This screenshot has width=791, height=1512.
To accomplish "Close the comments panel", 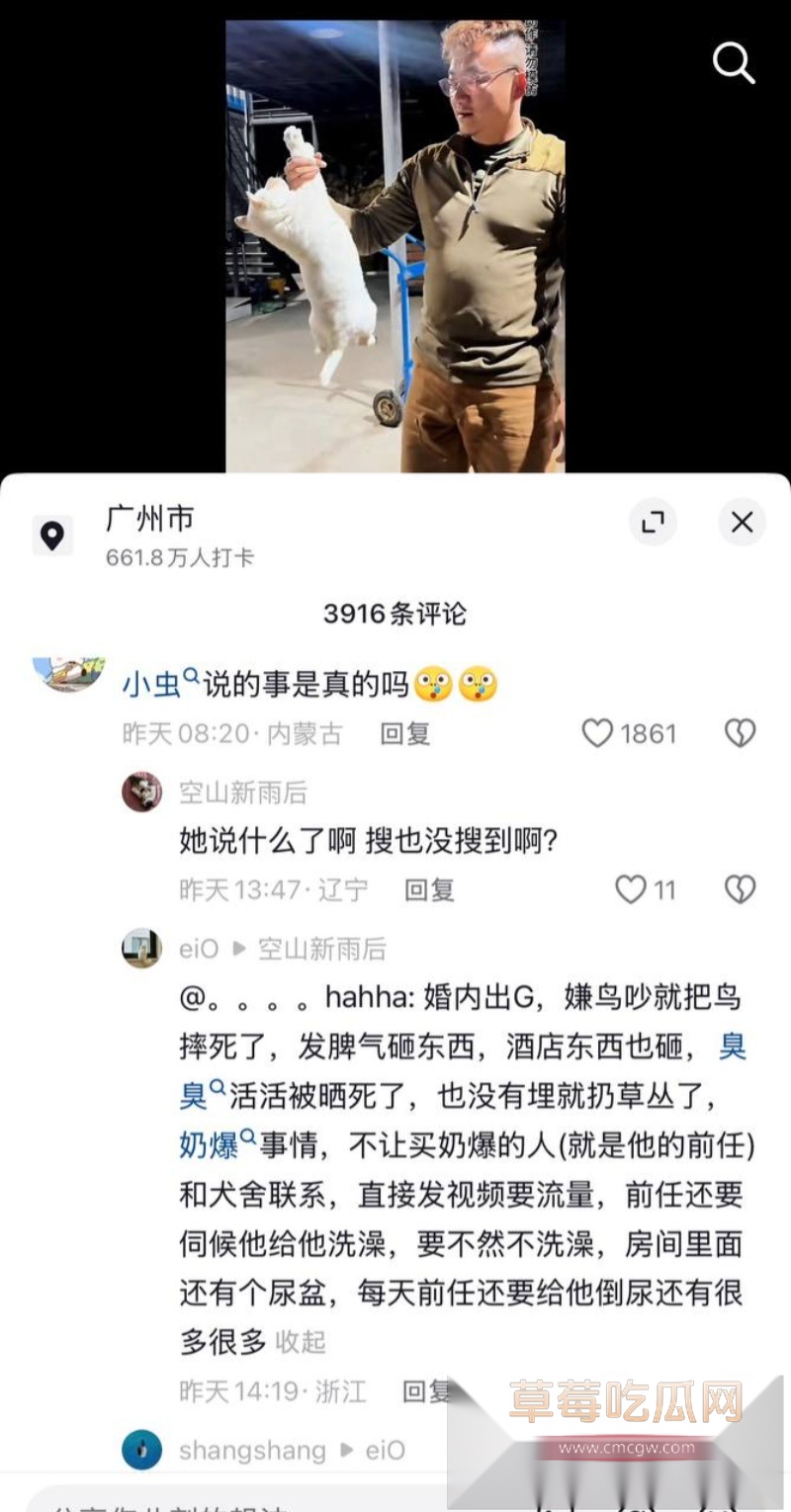I will click(x=742, y=523).
